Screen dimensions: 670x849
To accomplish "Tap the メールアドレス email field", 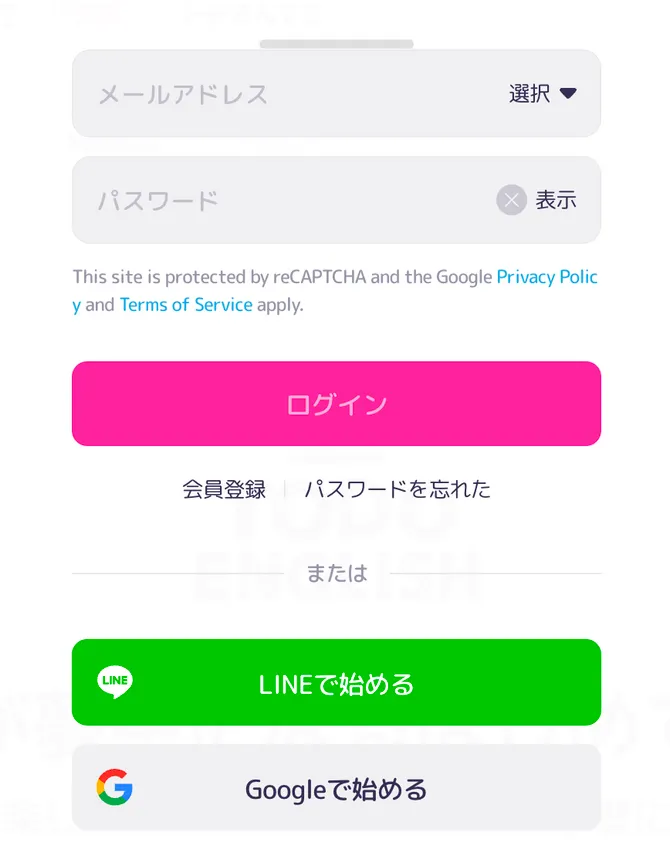I will tap(280, 94).
